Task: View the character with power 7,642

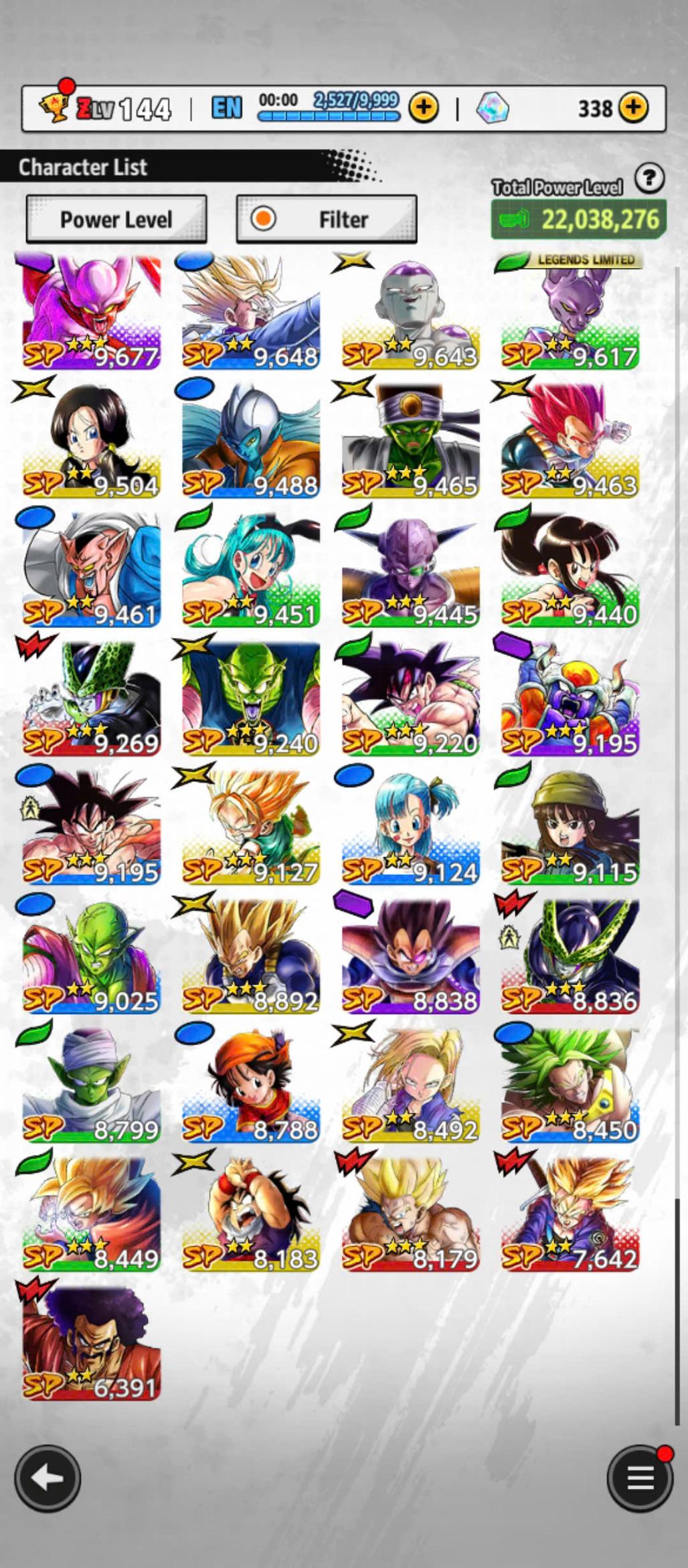Action: [571, 1214]
